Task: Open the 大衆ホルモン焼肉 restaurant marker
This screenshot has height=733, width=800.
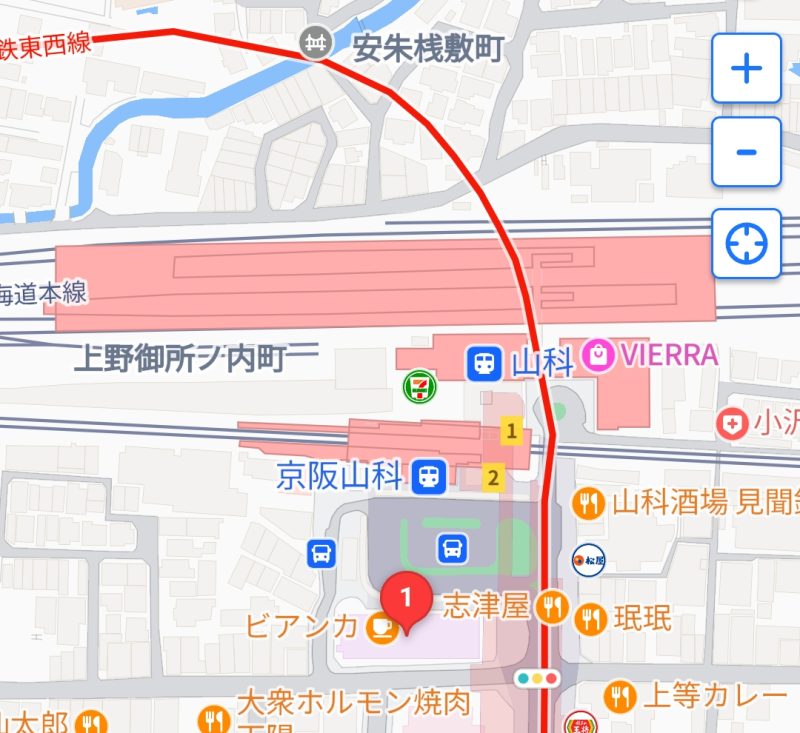Action: (215, 717)
